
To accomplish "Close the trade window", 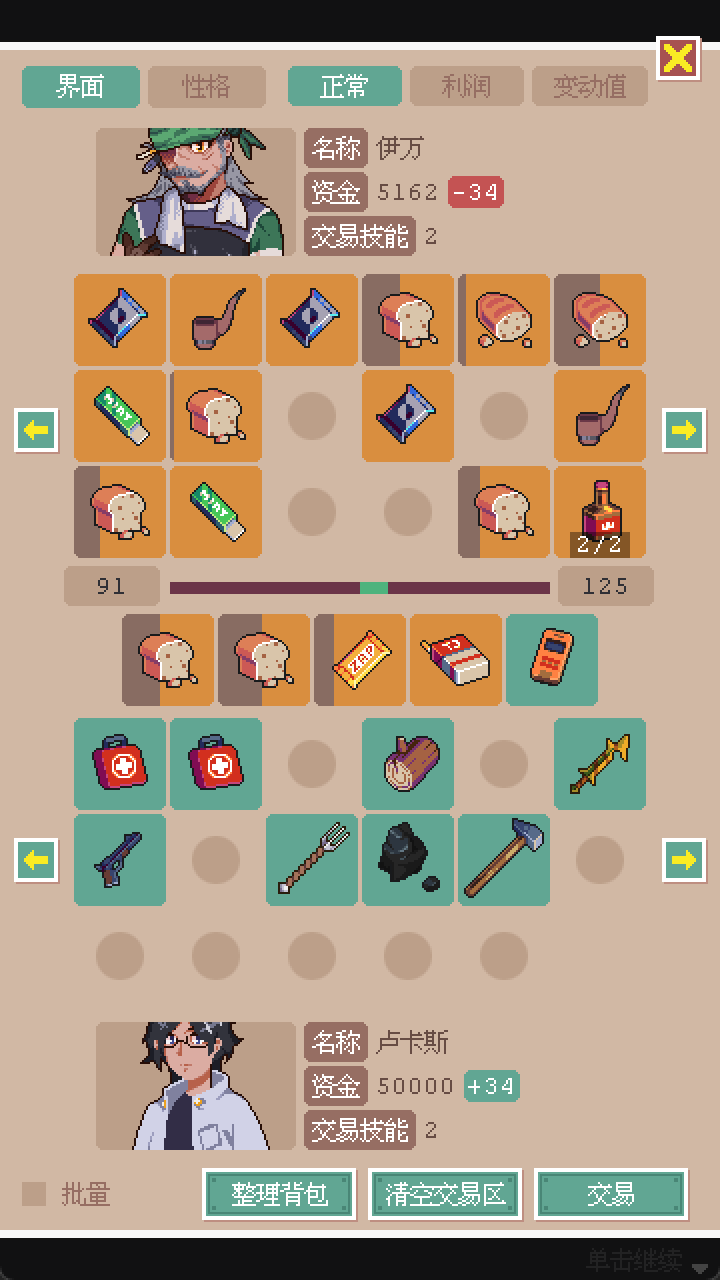I will point(678,59).
